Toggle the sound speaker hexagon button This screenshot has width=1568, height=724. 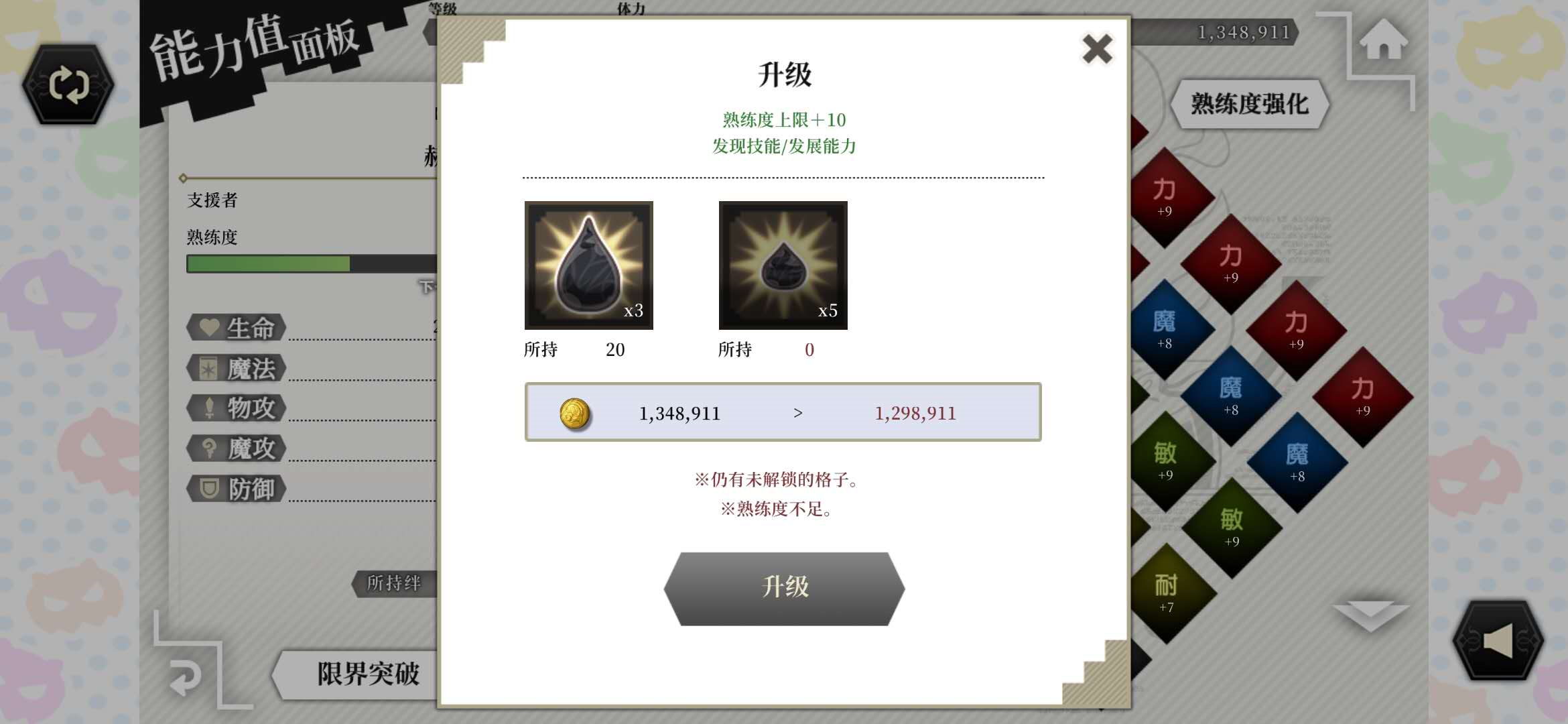[1498, 640]
